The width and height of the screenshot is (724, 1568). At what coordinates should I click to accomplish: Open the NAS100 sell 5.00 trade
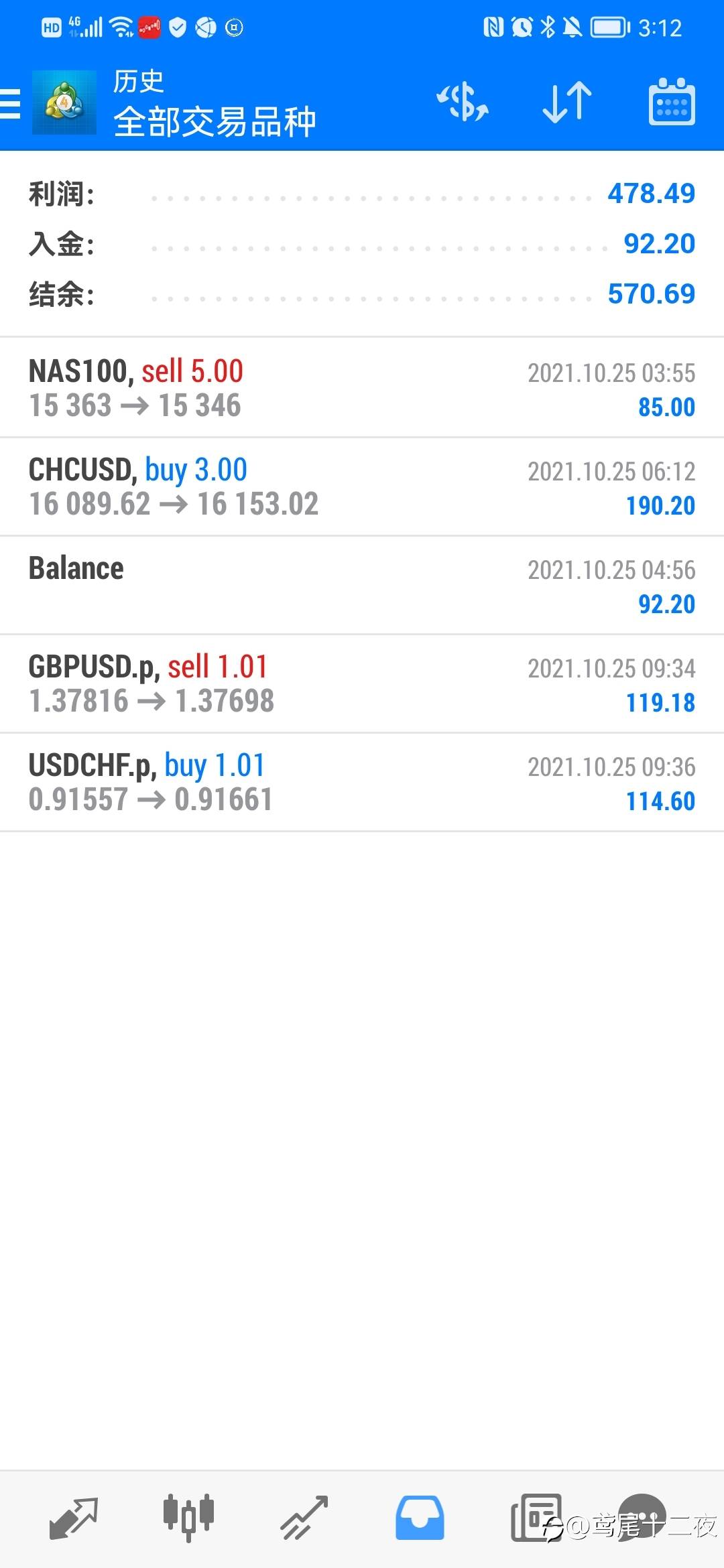click(x=362, y=387)
